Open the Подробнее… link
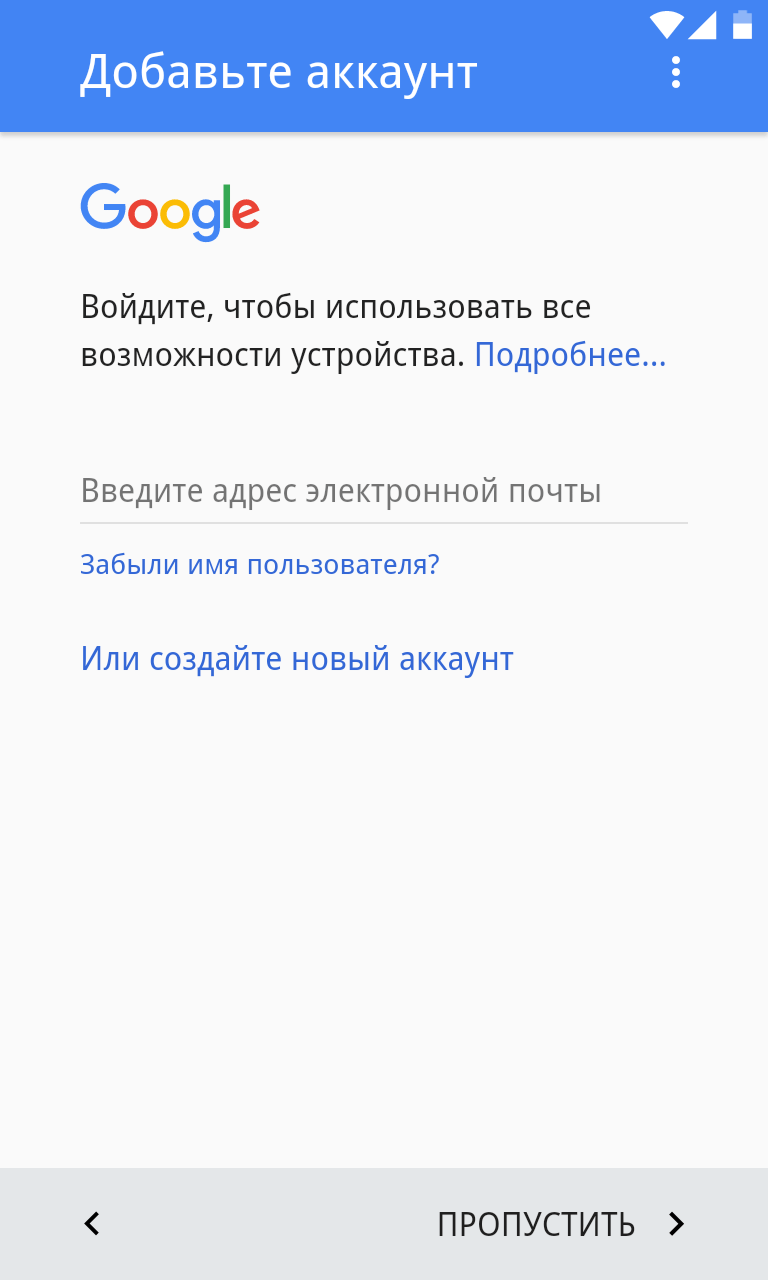Image resolution: width=768 pixels, height=1280 pixels. click(x=570, y=355)
